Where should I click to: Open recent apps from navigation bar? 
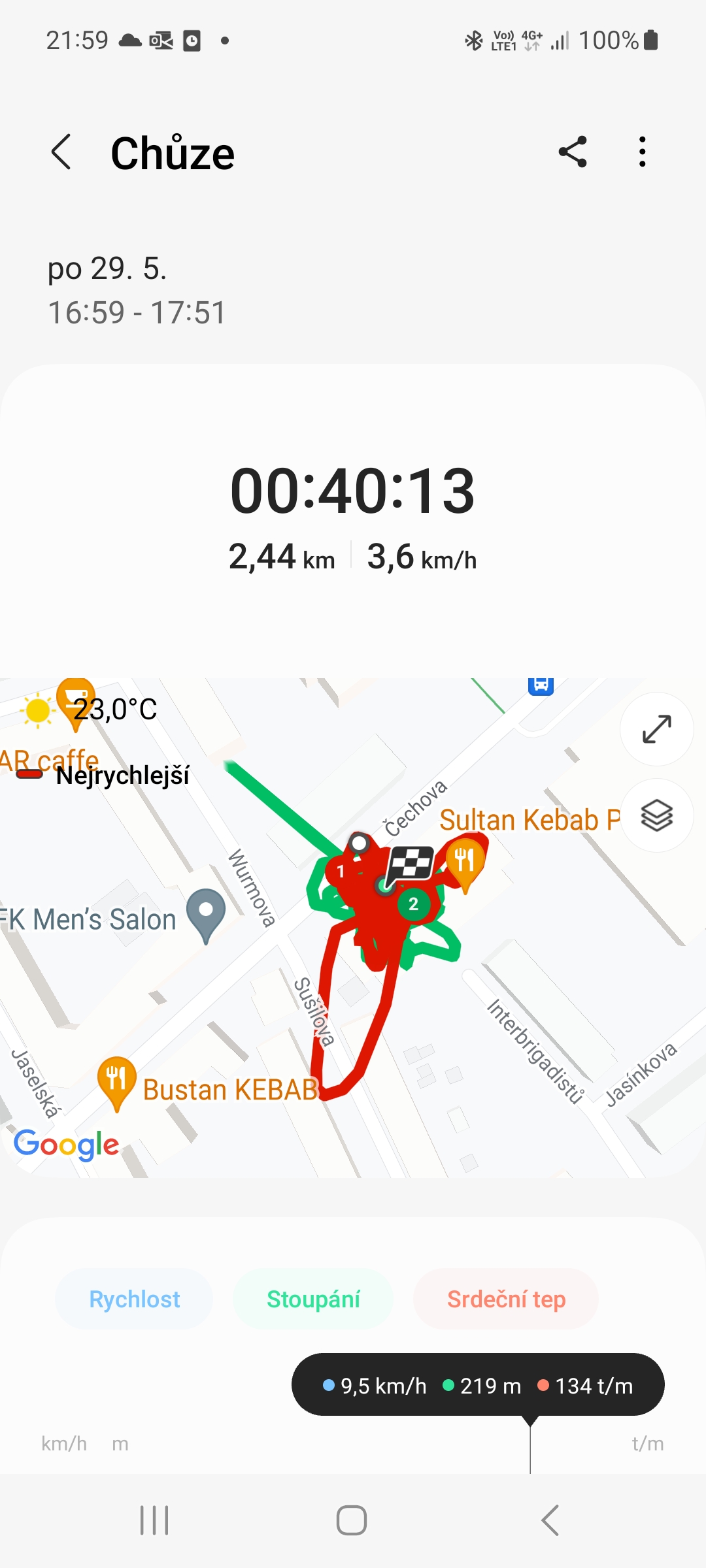click(x=155, y=1520)
